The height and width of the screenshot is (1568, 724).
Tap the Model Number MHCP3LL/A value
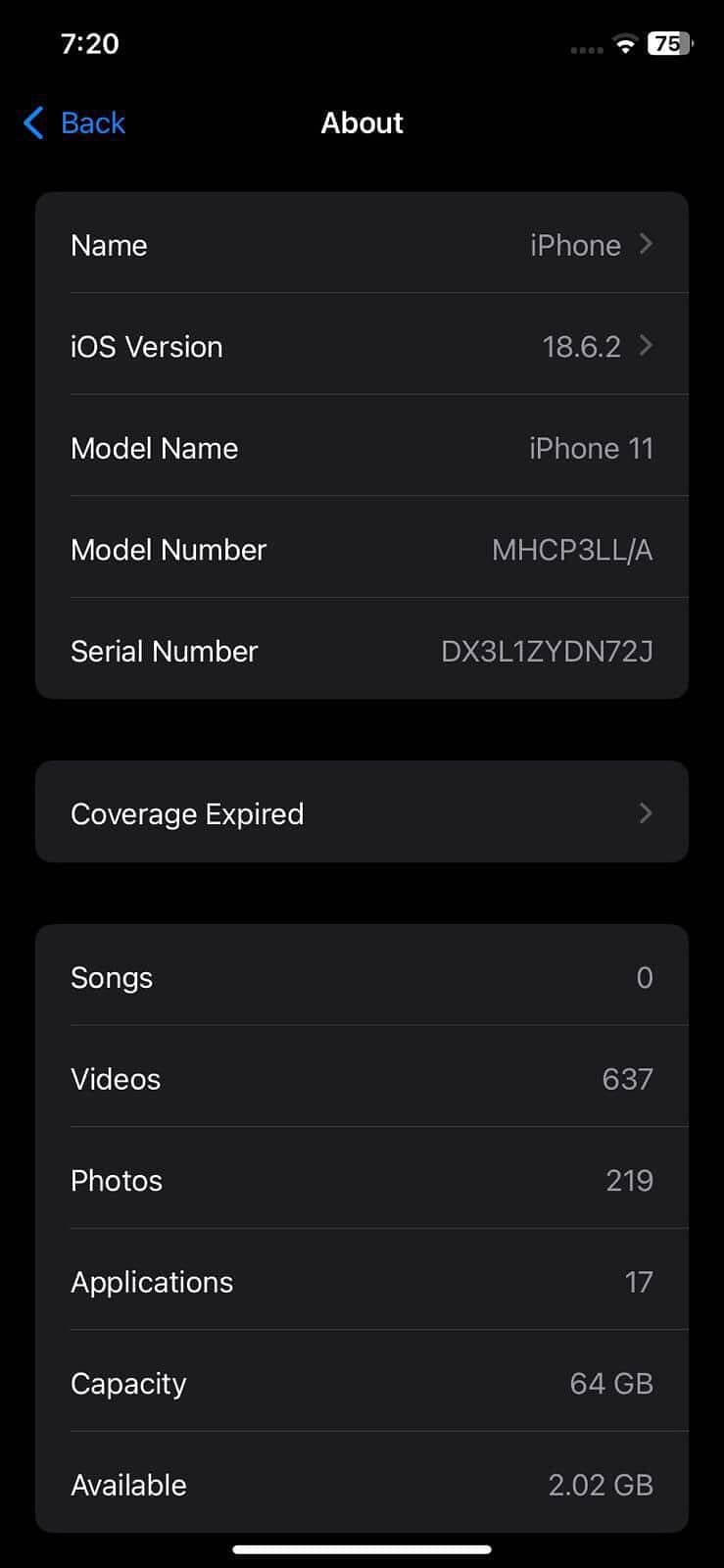(x=571, y=550)
